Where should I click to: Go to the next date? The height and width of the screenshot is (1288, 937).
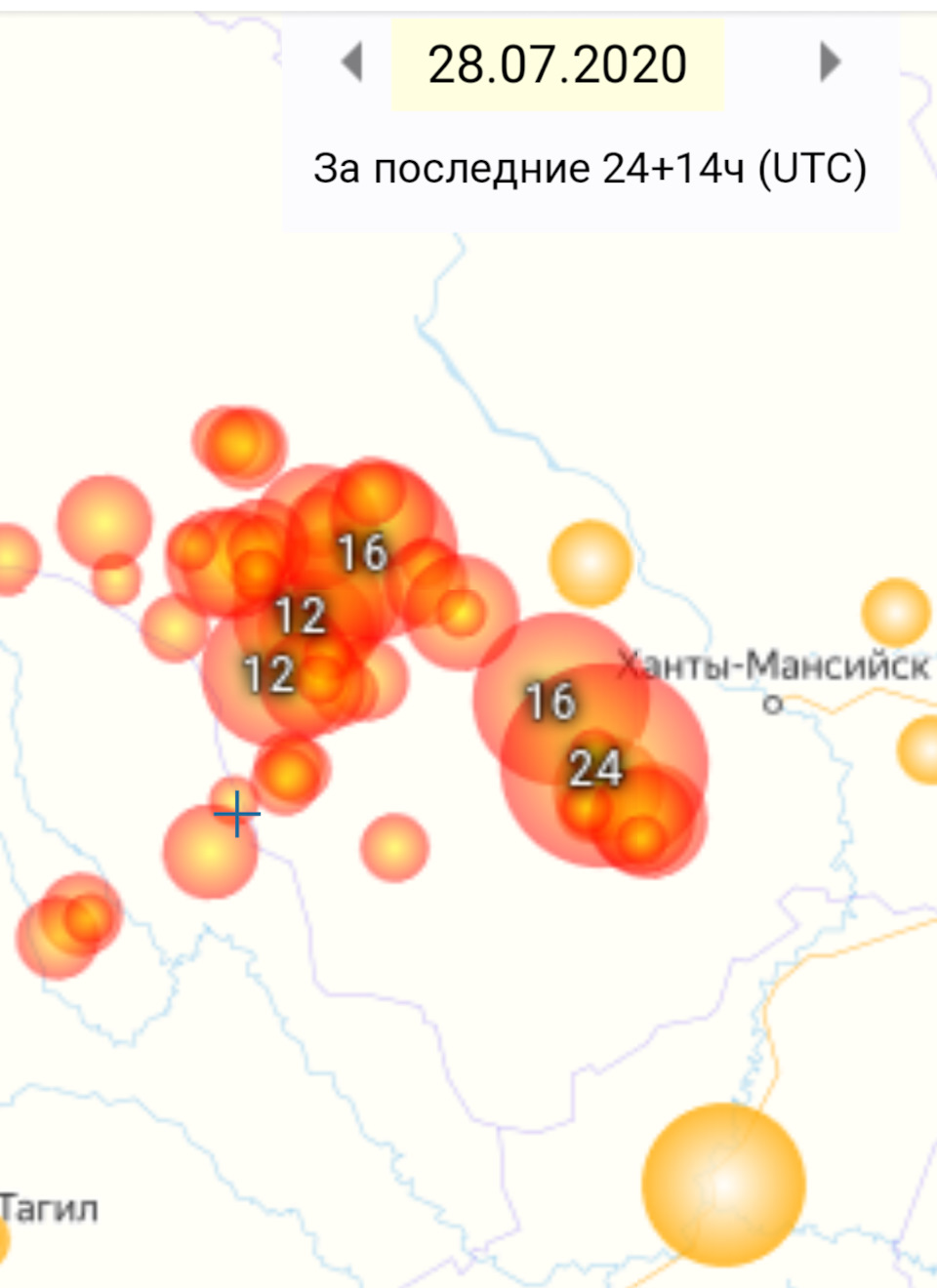829,62
